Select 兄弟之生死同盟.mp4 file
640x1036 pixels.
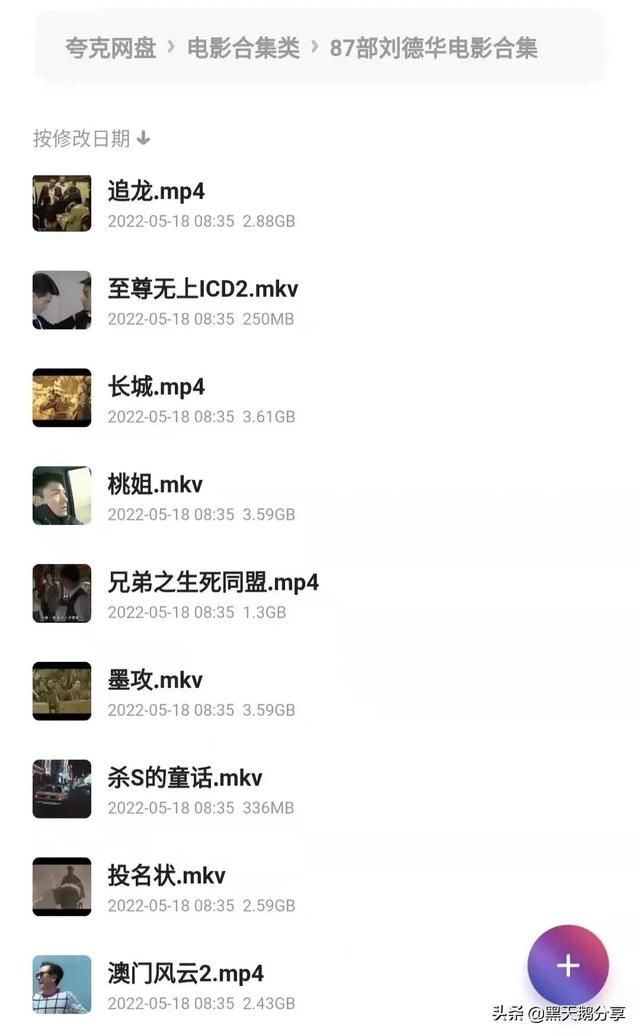[212, 582]
